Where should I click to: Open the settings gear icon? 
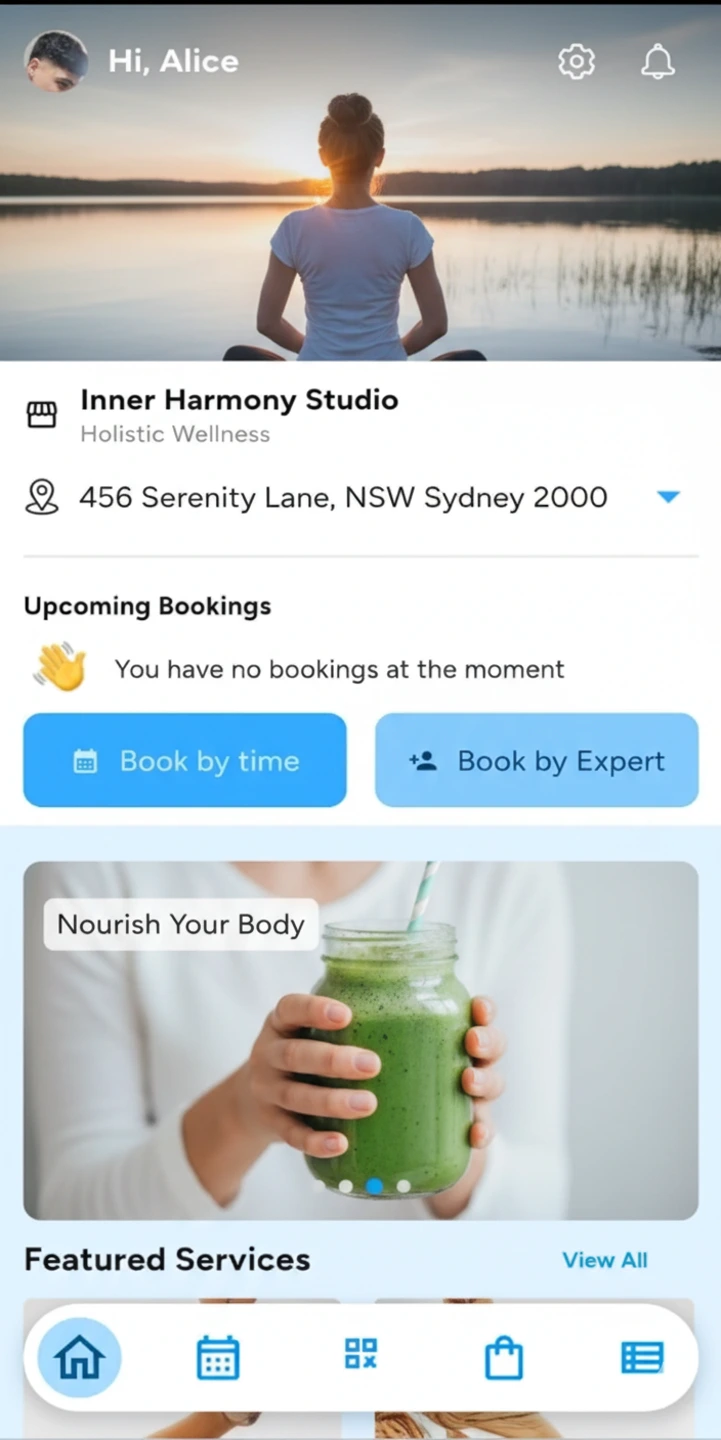coord(576,62)
